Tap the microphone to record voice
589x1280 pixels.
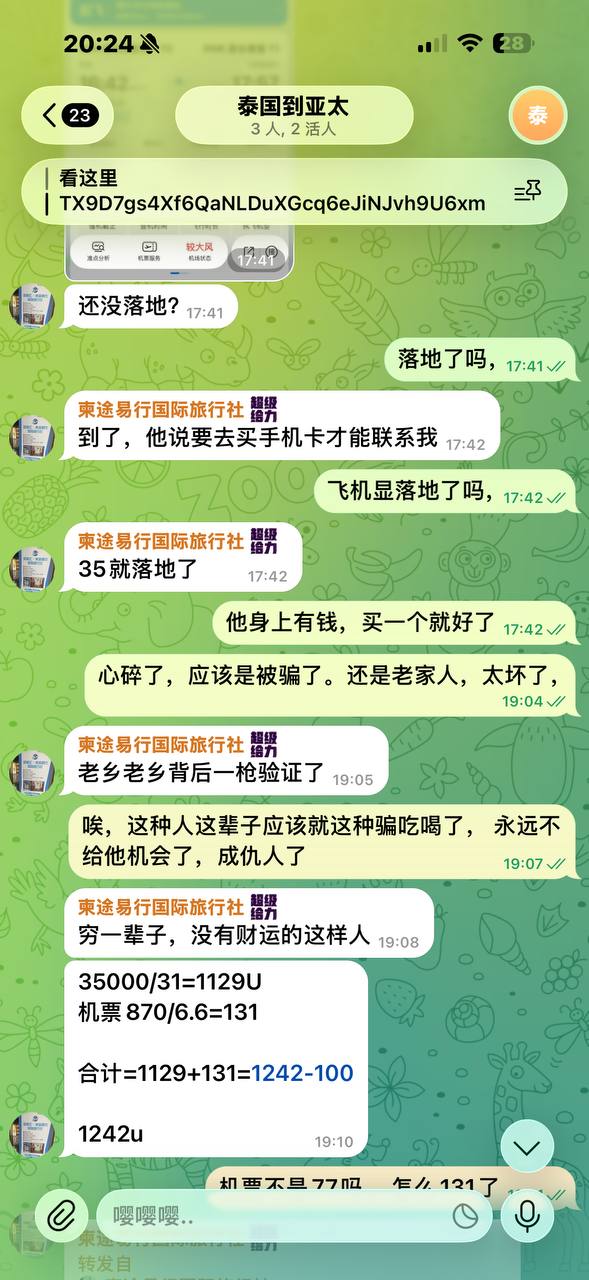[527, 1216]
